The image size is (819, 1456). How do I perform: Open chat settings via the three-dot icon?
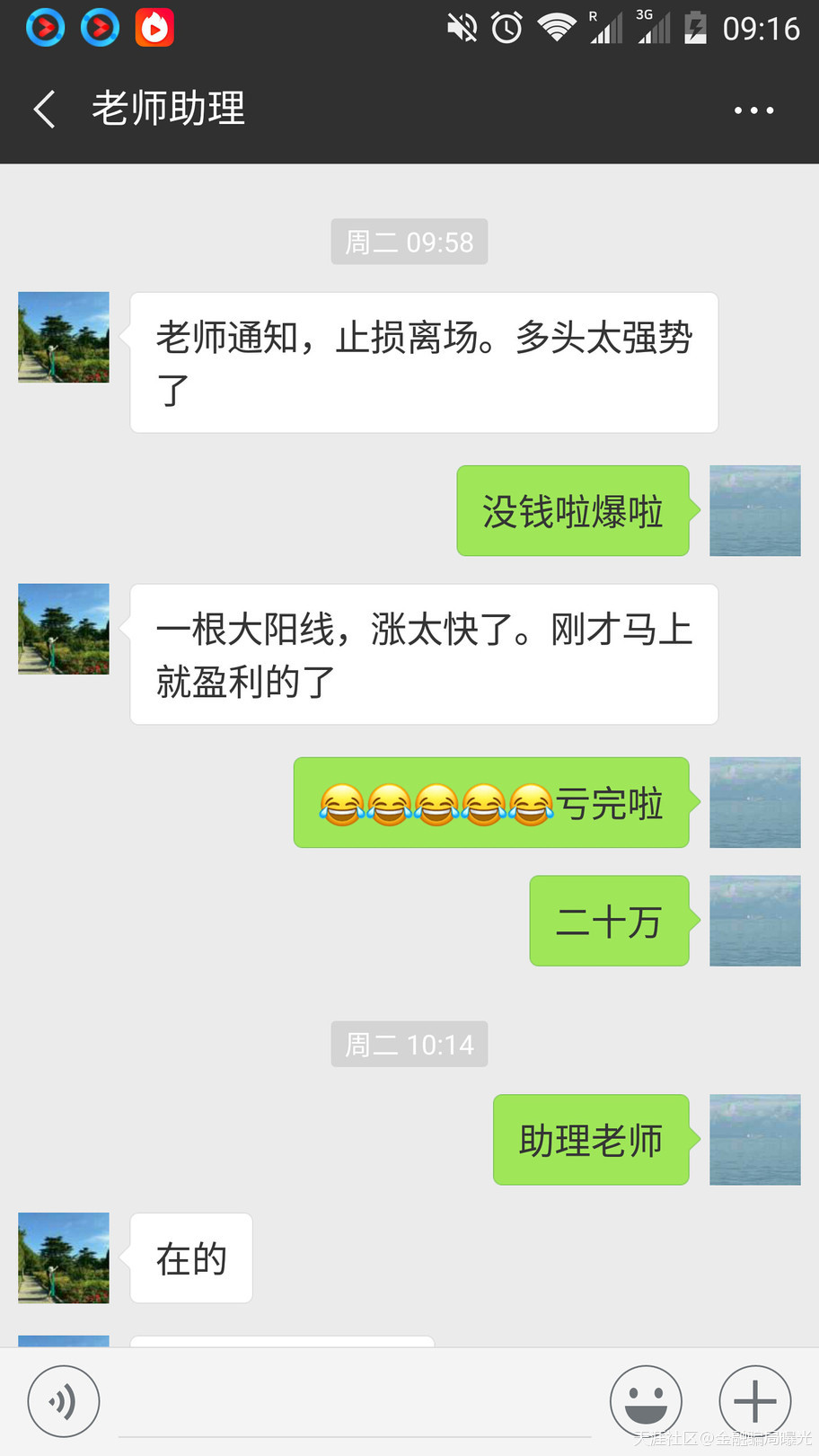[754, 109]
